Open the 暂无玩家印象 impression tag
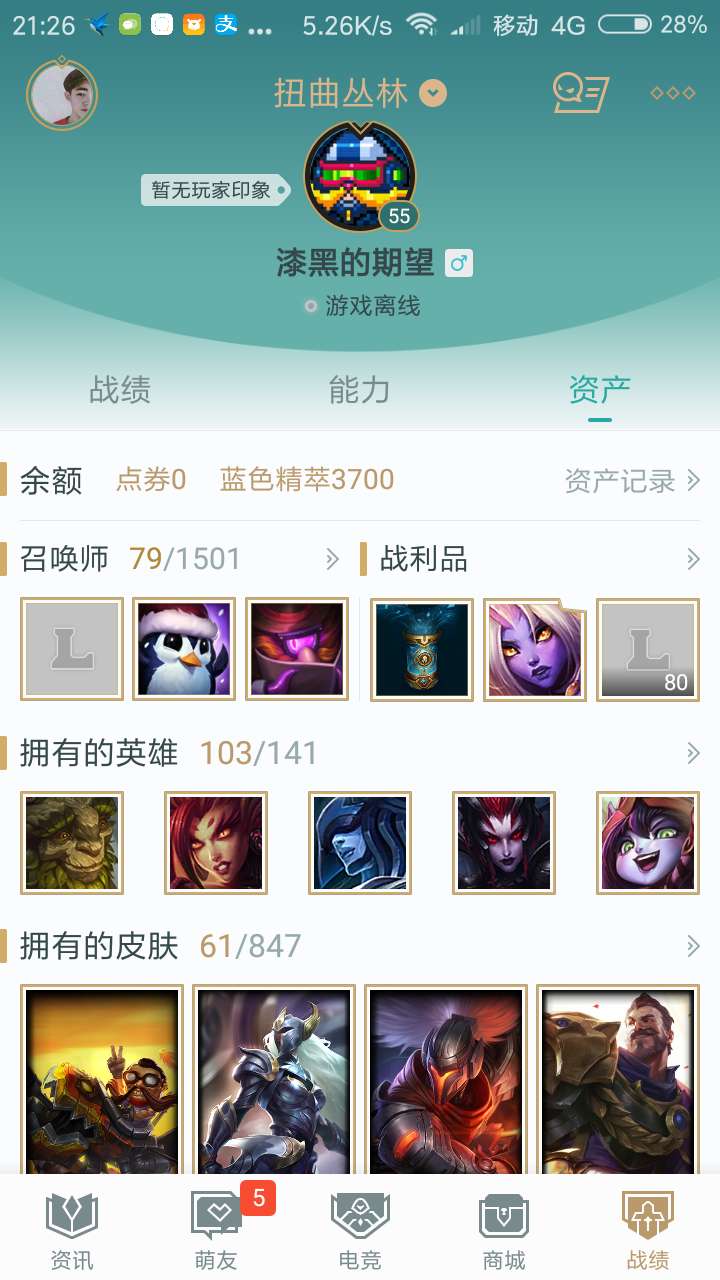This screenshot has width=720, height=1280. (x=212, y=189)
